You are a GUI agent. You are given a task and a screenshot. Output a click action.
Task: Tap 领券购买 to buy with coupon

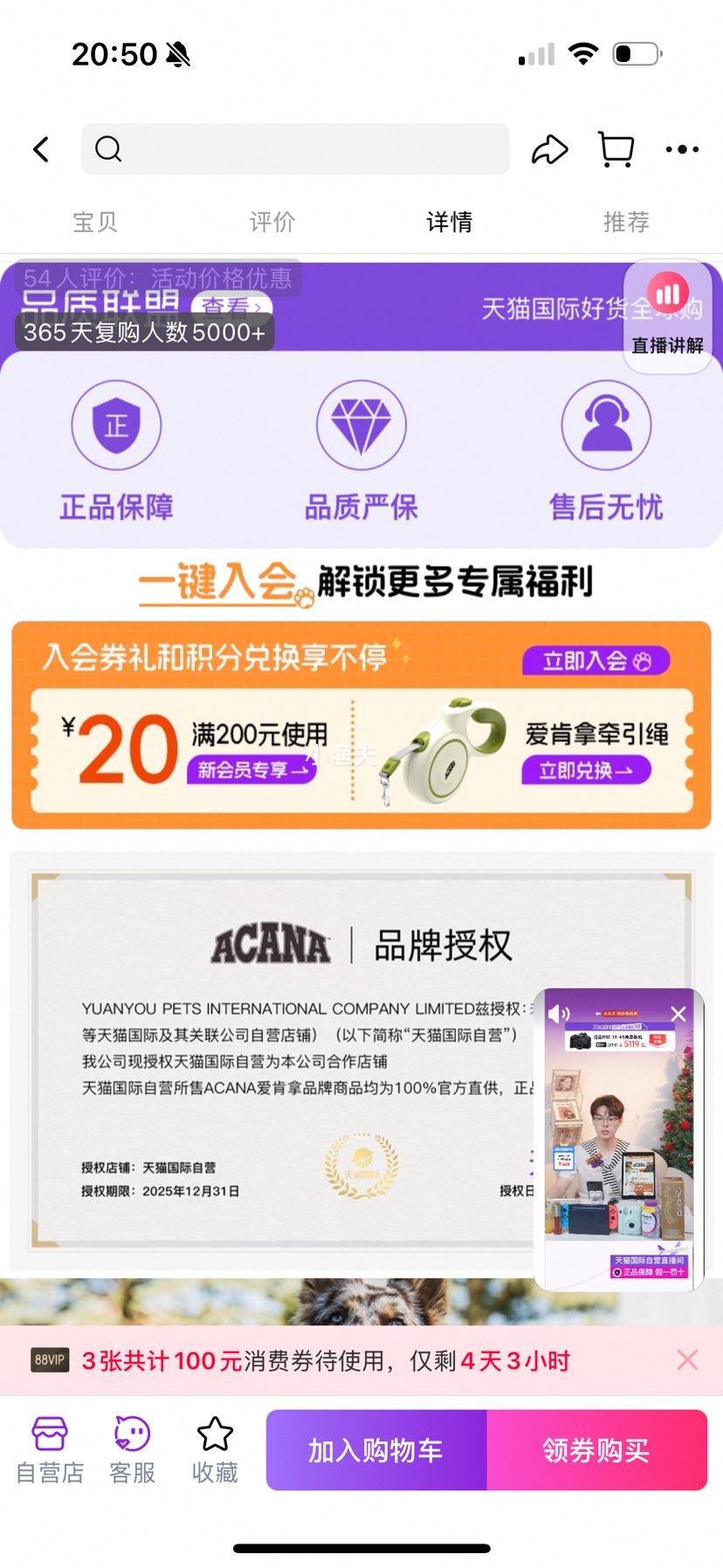click(596, 1450)
